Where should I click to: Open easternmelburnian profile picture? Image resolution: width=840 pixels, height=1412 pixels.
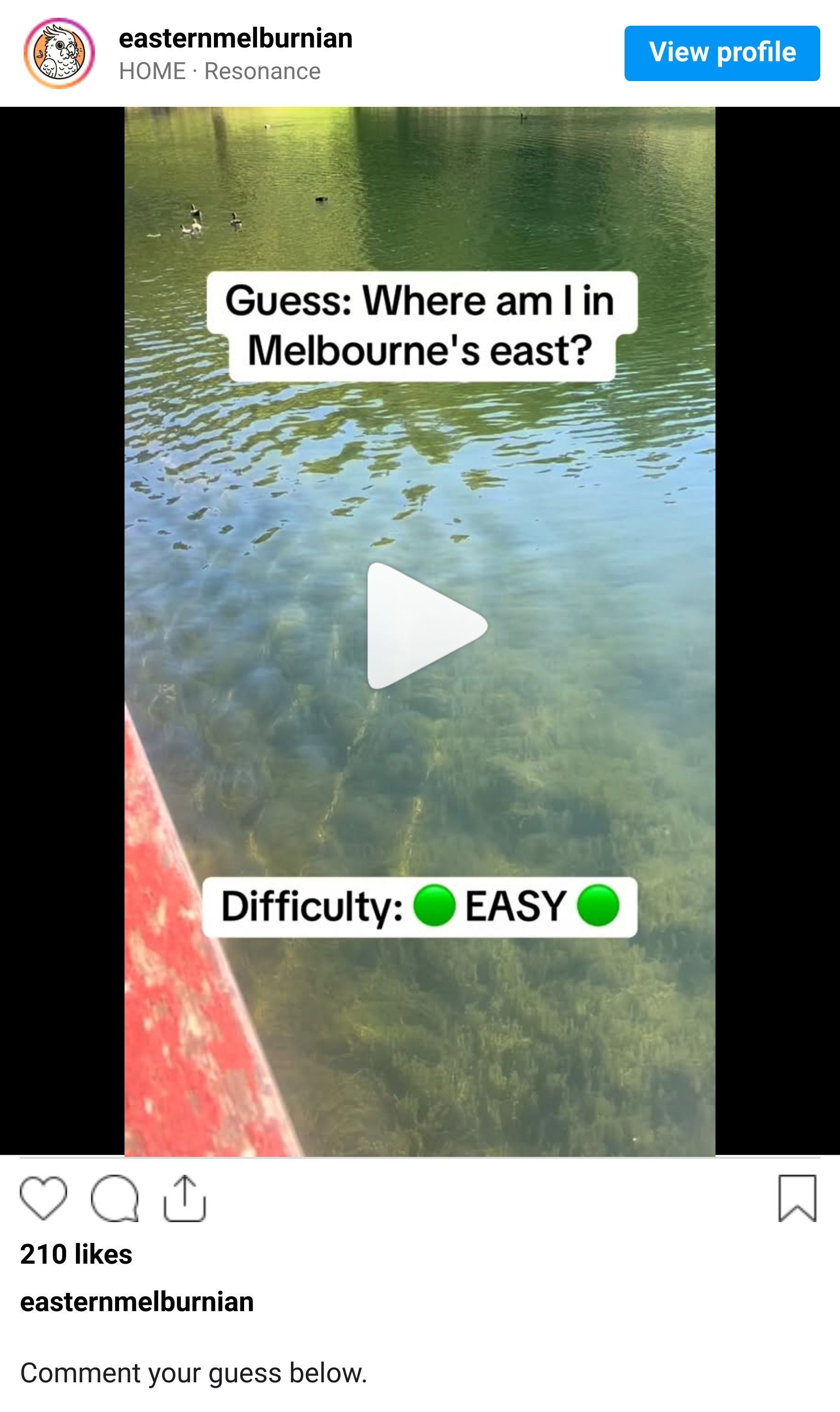pos(59,53)
